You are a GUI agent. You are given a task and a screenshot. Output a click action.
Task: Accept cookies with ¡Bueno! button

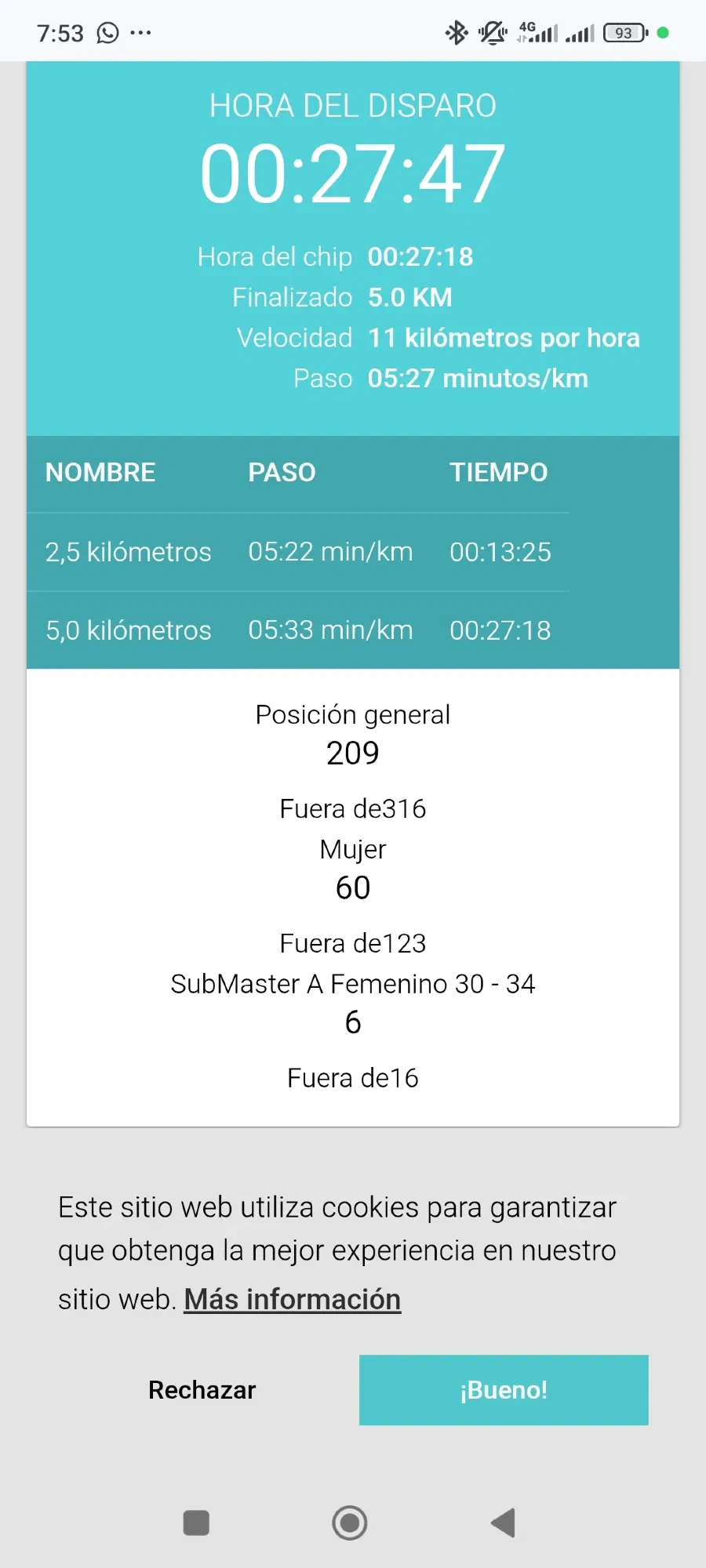click(x=504, y=1390)
